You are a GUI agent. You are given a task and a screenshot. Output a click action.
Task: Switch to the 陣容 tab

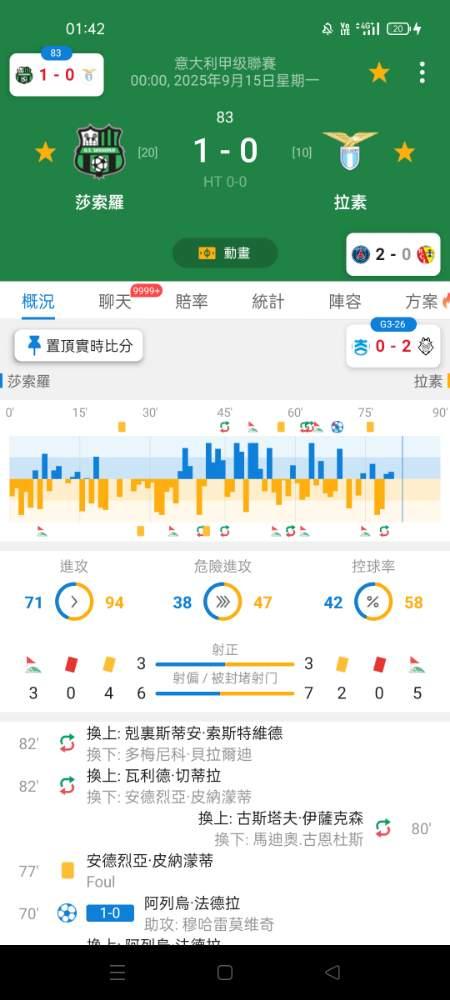coord(345,301)
